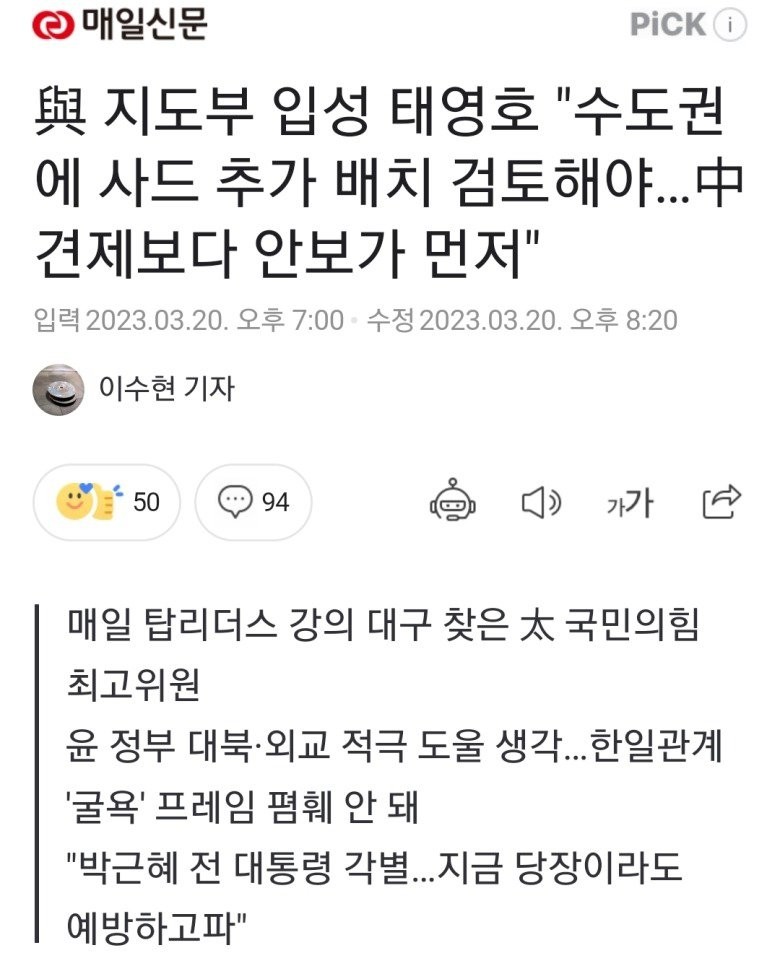
Task: Open reporter 이수현 기자's profile
Action: 165,388
